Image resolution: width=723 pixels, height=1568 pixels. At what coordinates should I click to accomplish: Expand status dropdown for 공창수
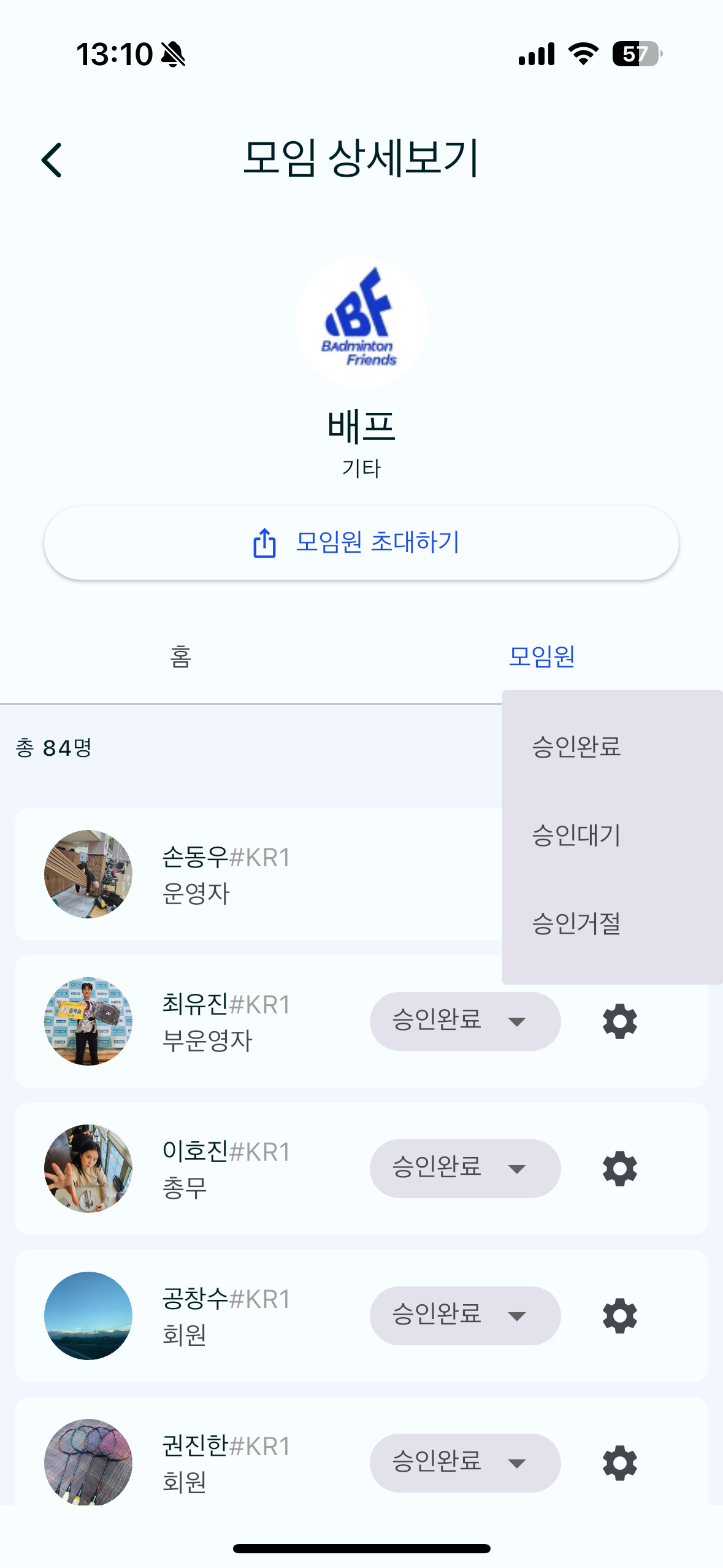click(x=465, y=1315)
